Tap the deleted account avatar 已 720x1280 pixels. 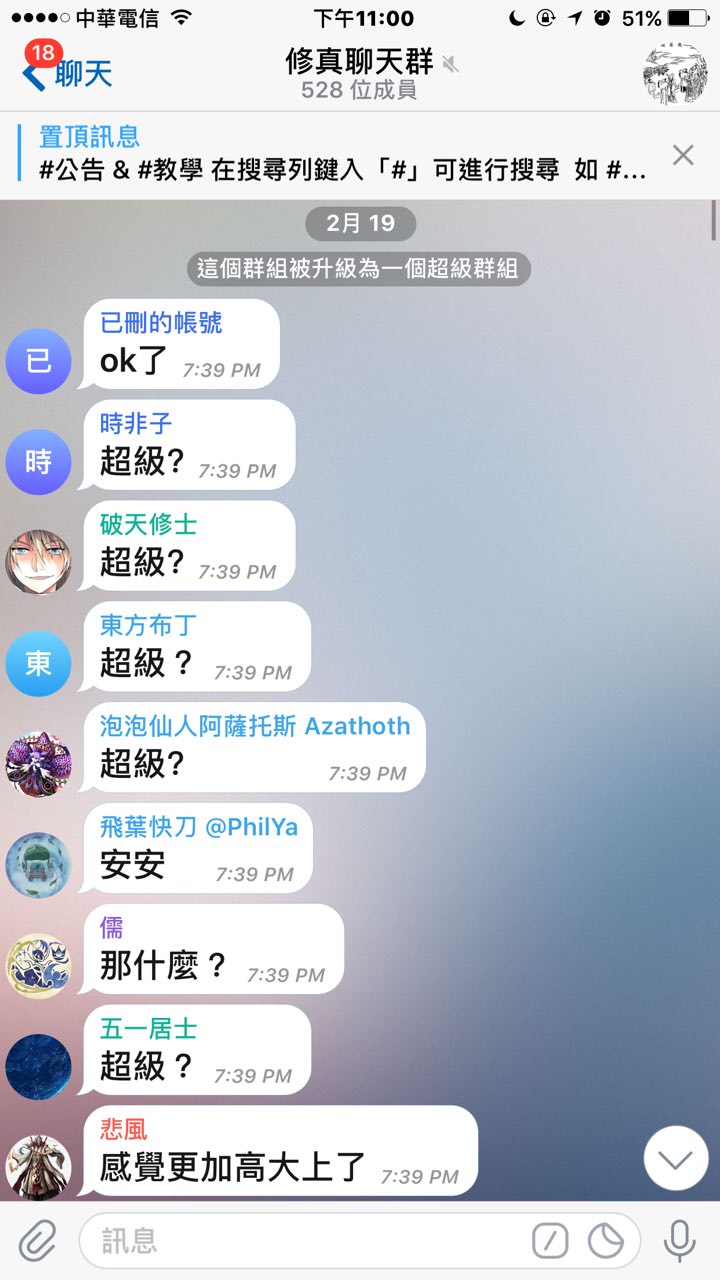point(38,361)
